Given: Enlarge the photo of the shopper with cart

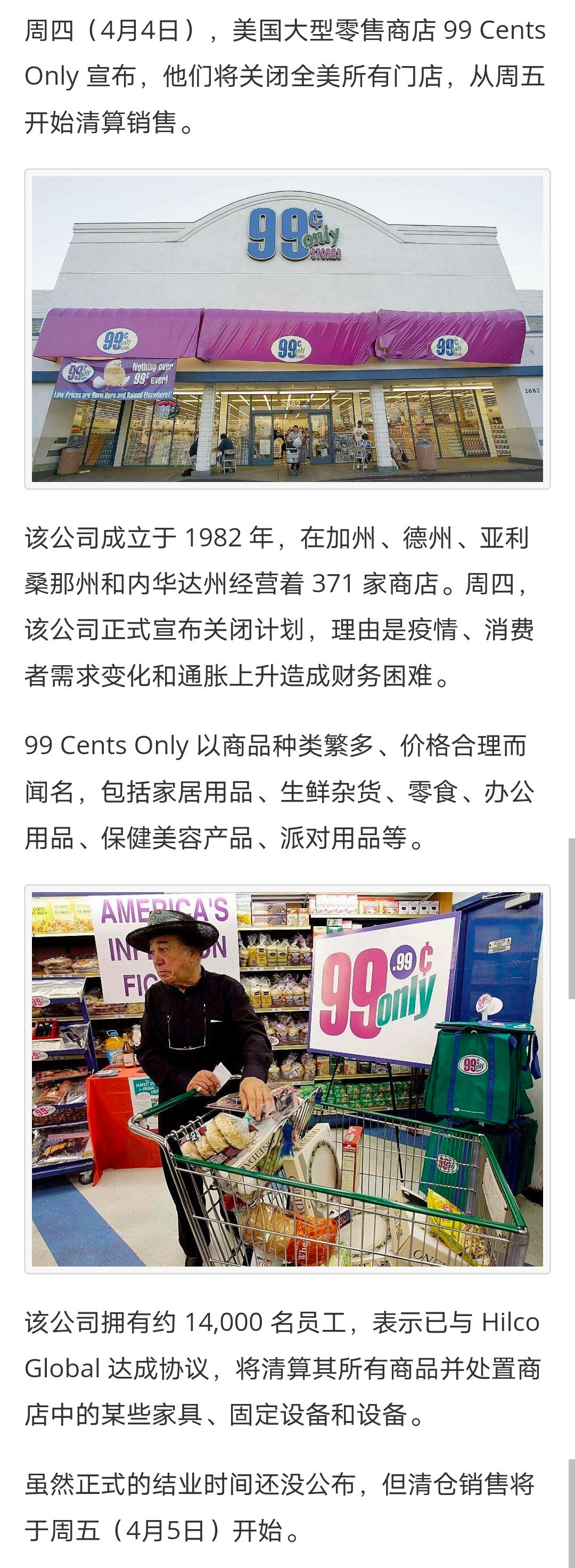Looking at the screenshot, I should [287, 1079].
